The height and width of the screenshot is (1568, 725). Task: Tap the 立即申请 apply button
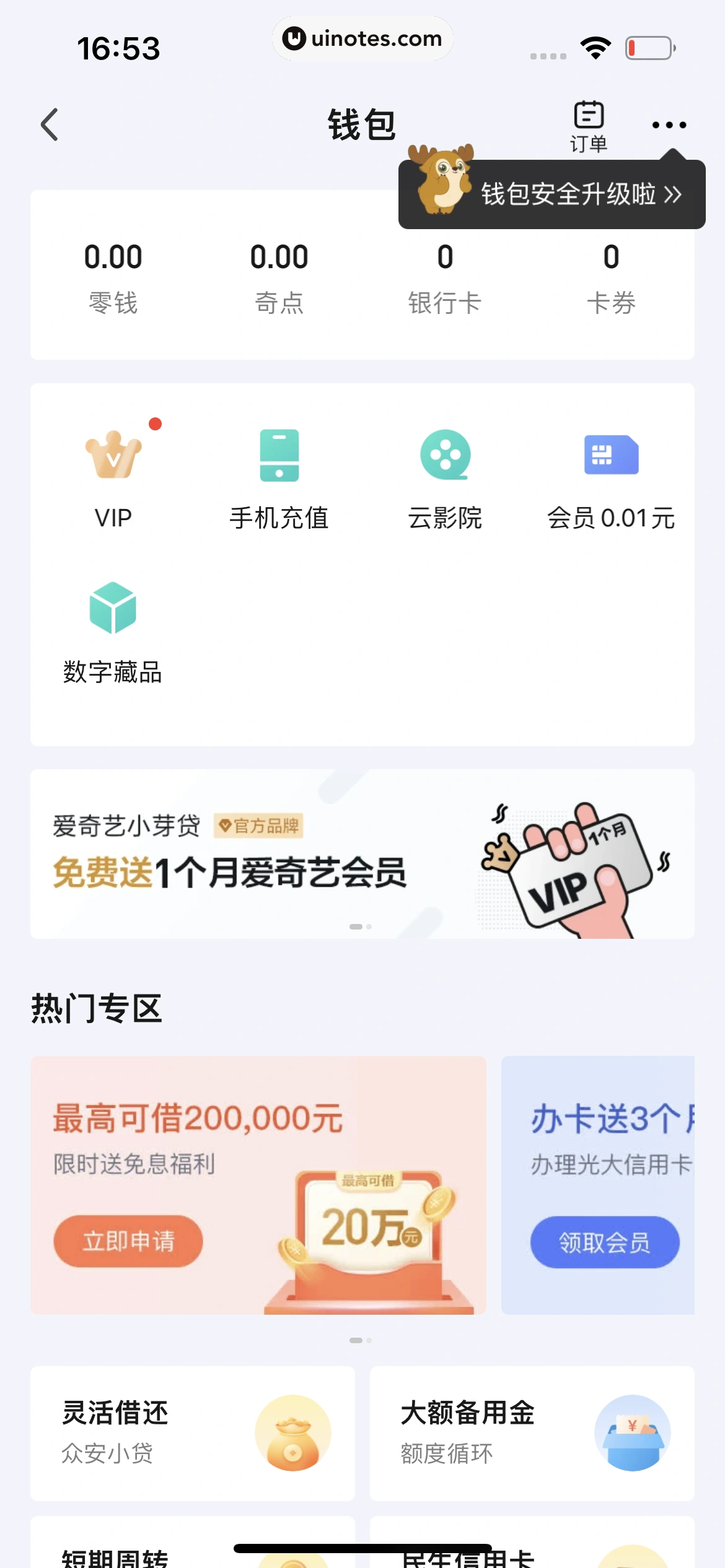128,1240
